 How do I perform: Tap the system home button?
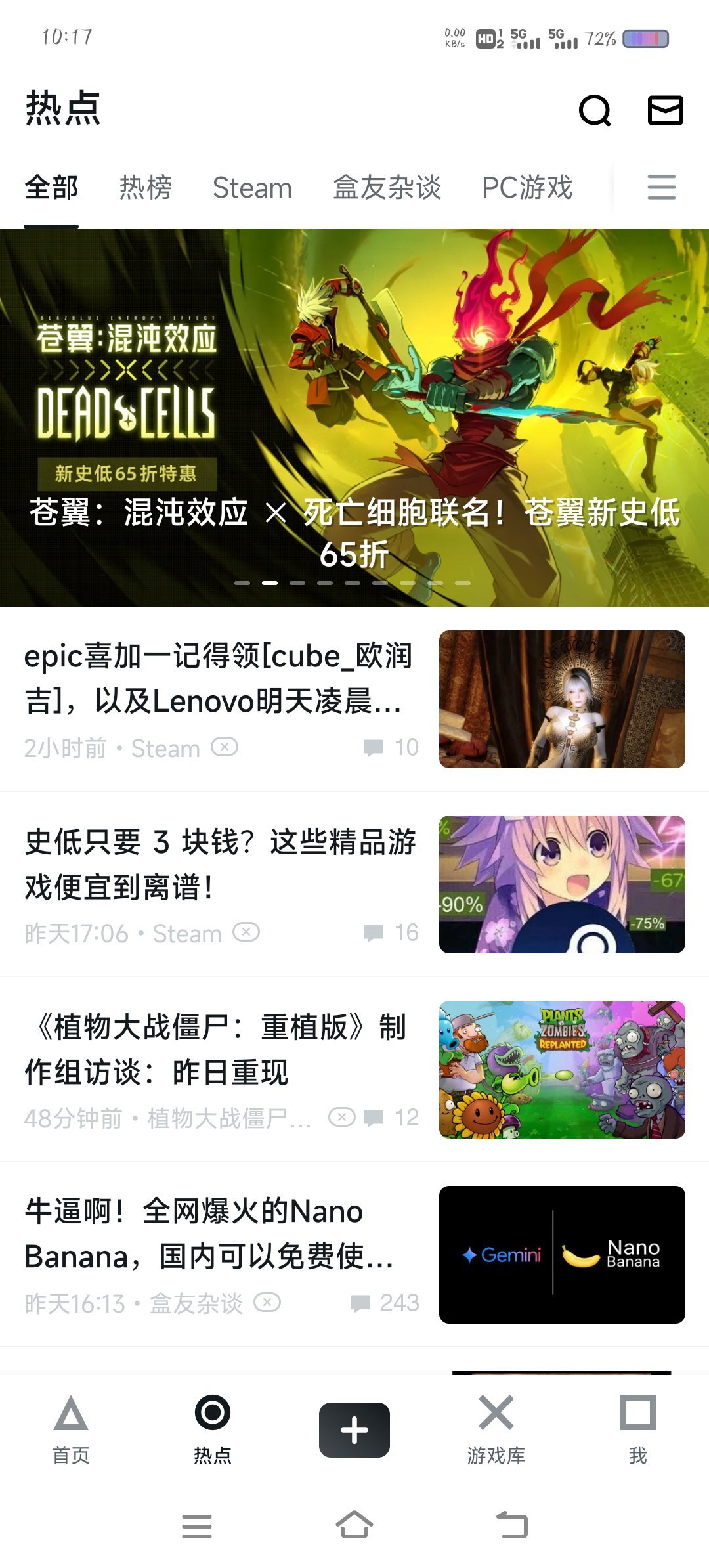(x=354, y=1525)
